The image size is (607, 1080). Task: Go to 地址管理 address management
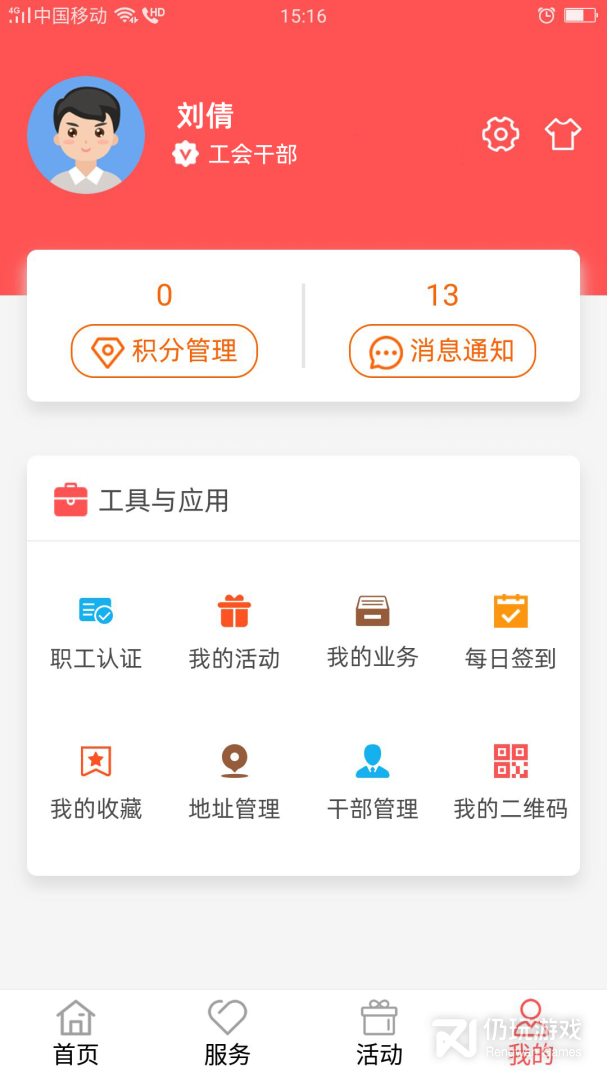(234, 780)
